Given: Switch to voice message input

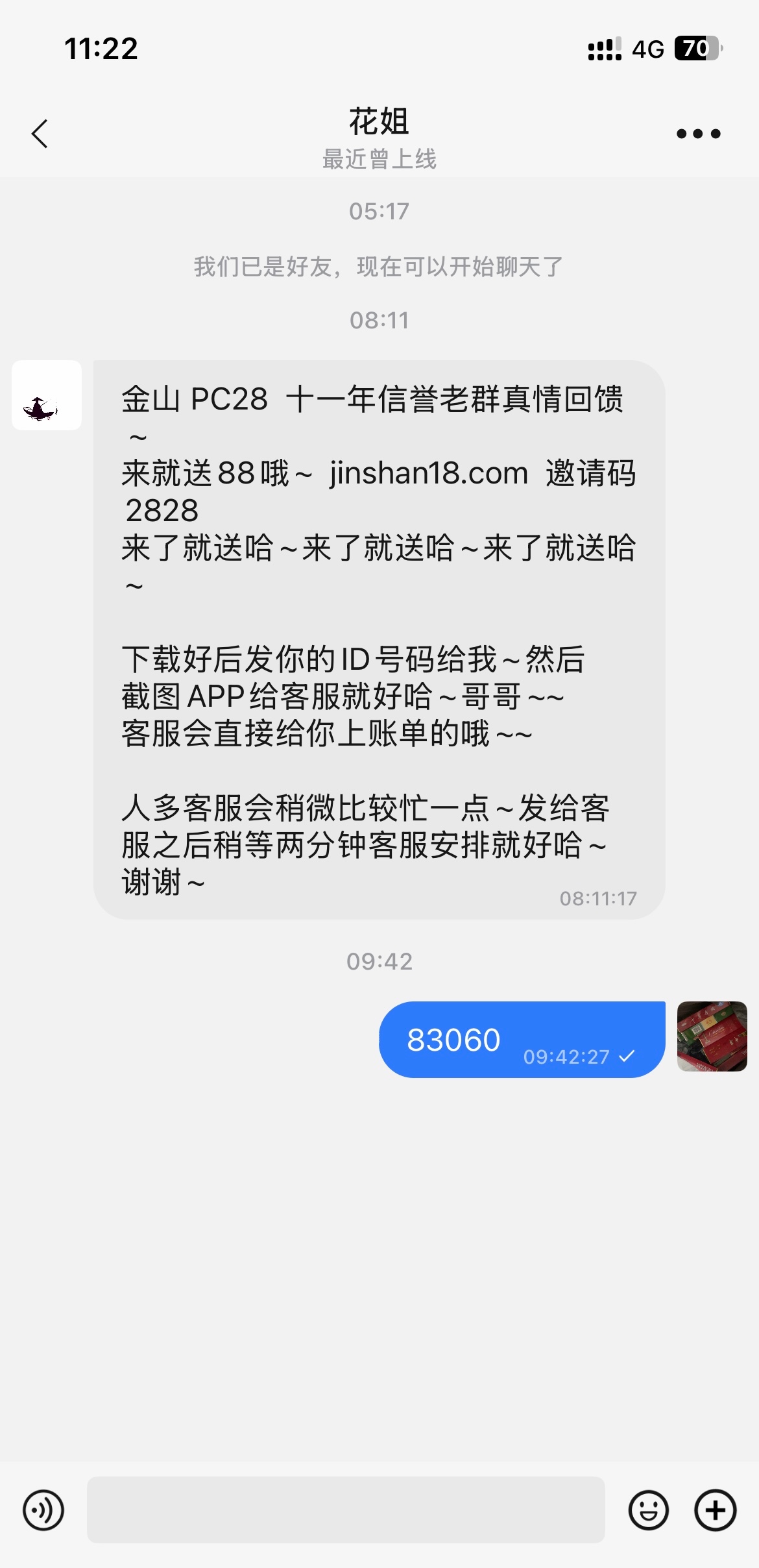Looking at the screenshot, I should point(43,1510).
